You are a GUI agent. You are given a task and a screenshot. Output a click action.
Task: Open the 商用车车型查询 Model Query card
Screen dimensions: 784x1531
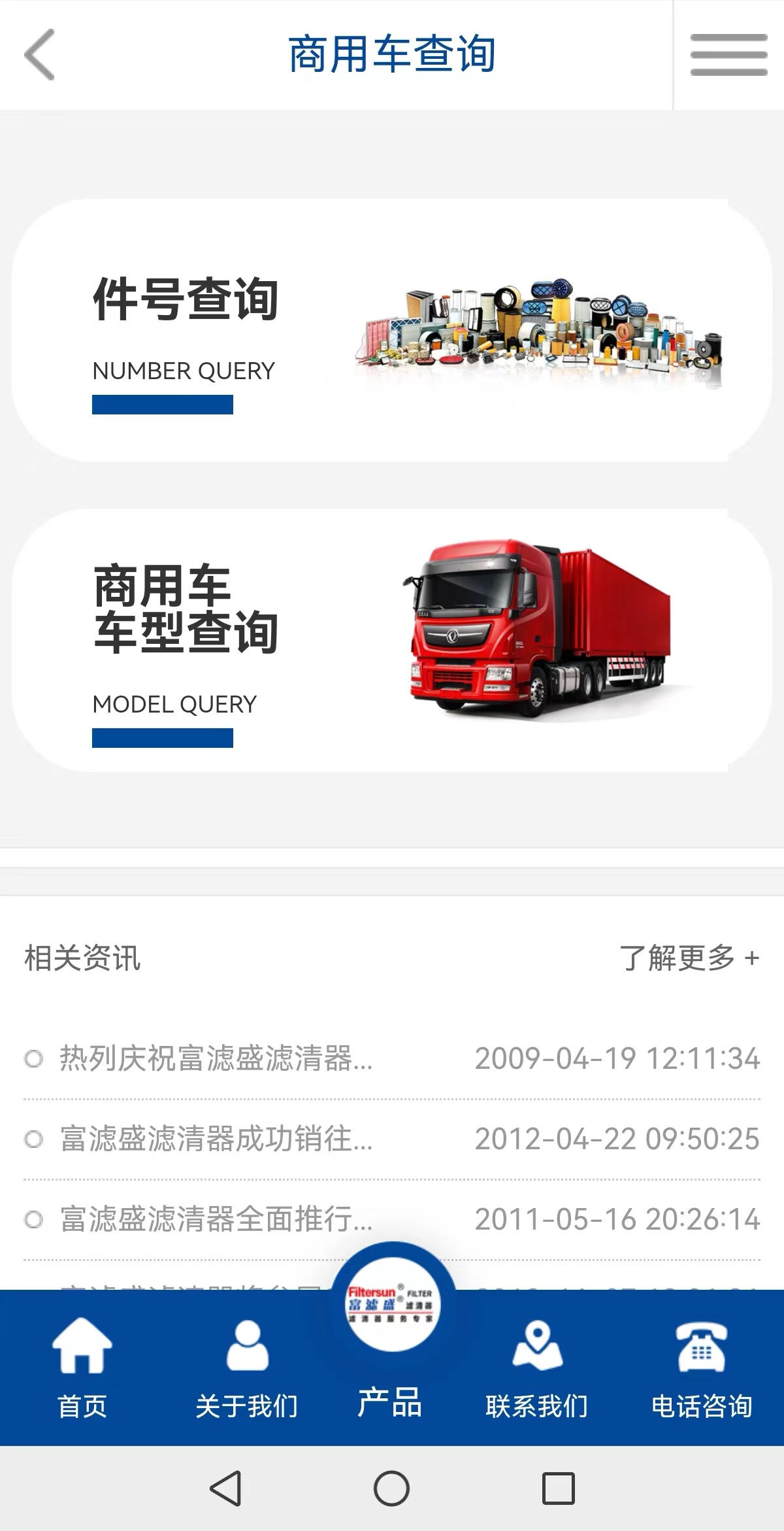click(x=392, y=641)
